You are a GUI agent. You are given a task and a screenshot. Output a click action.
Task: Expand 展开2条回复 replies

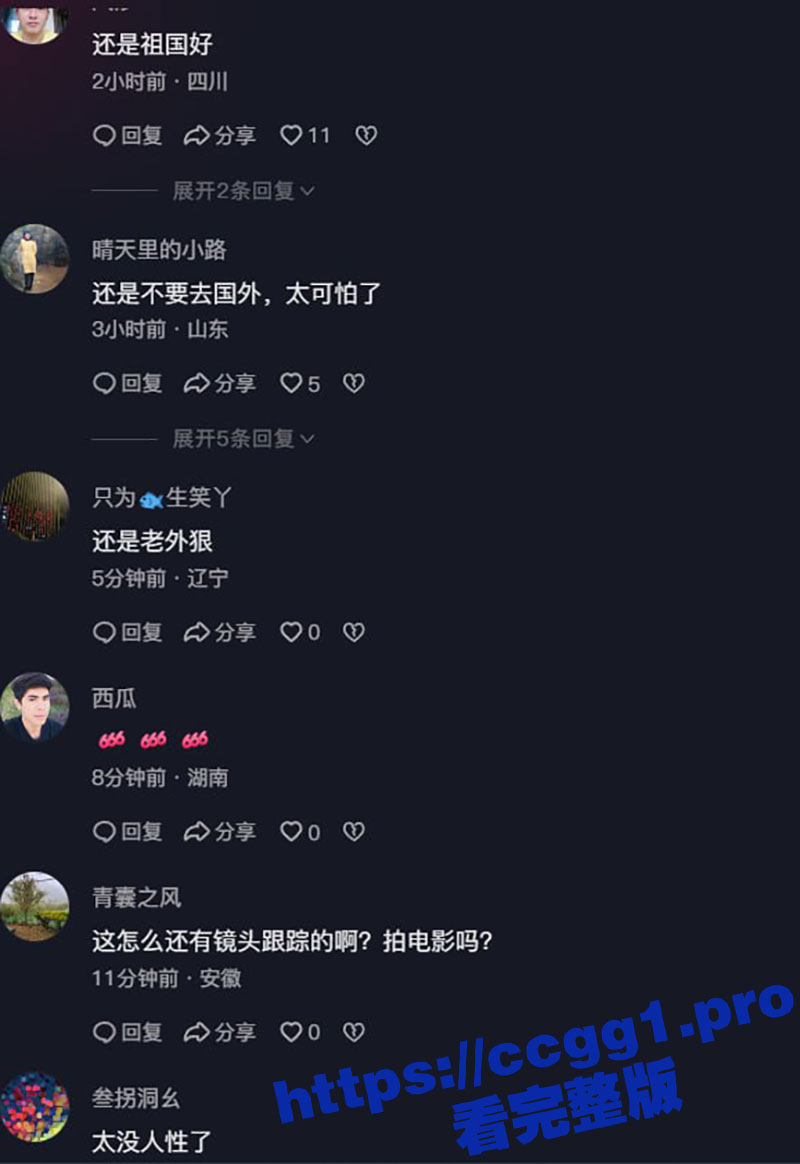tap(243, 190)
